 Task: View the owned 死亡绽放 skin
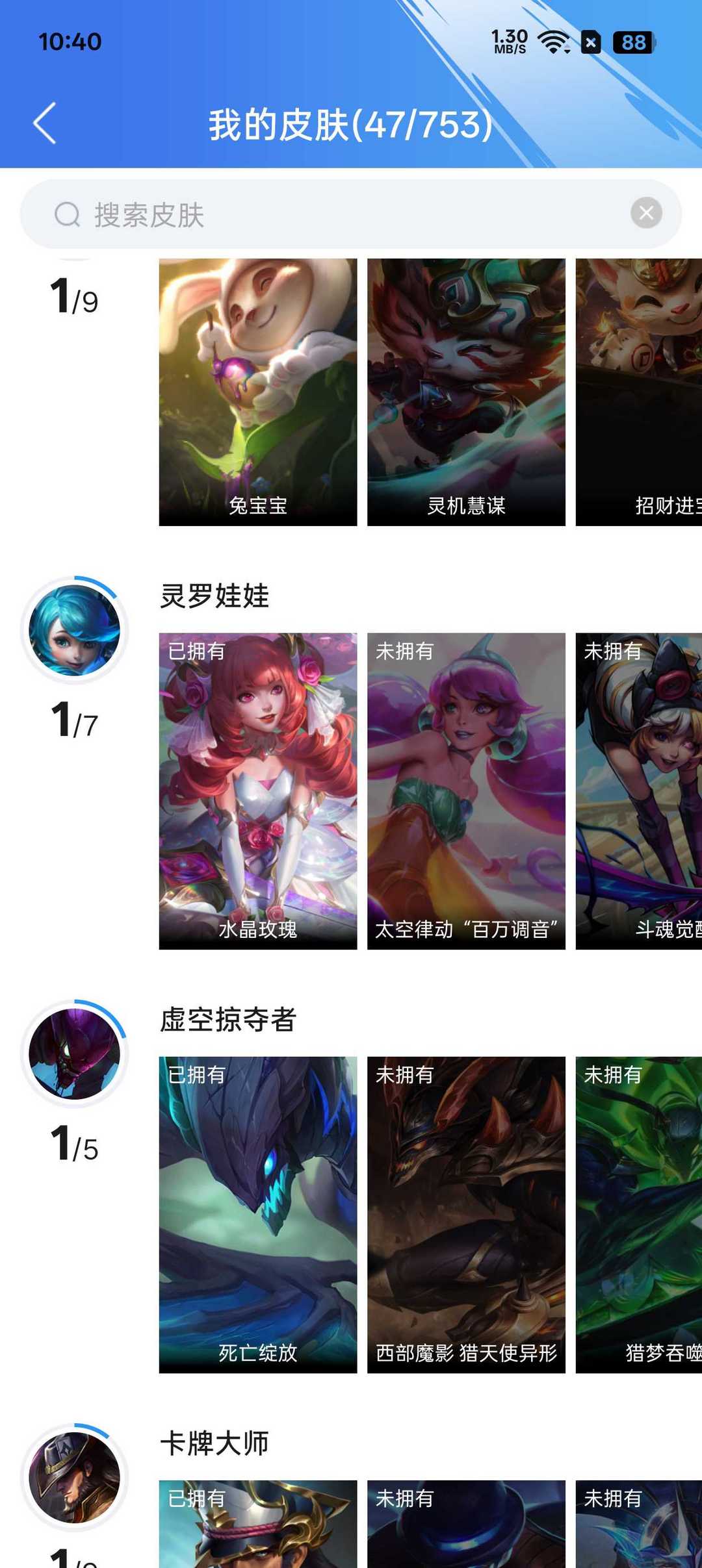(258, 1214)
